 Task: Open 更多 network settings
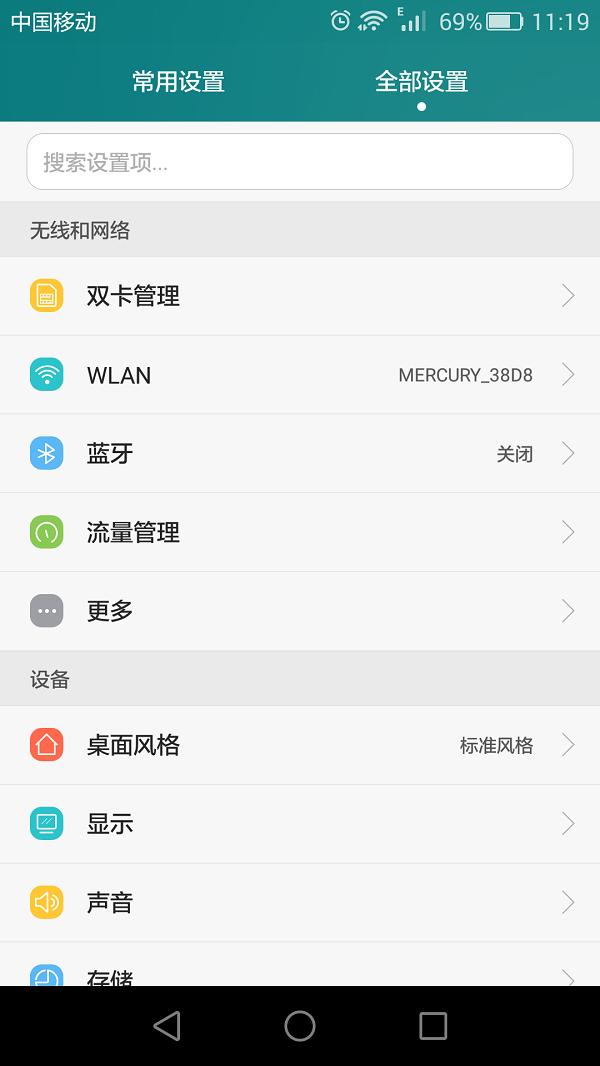pyautogui.click(x=300, y=611)
